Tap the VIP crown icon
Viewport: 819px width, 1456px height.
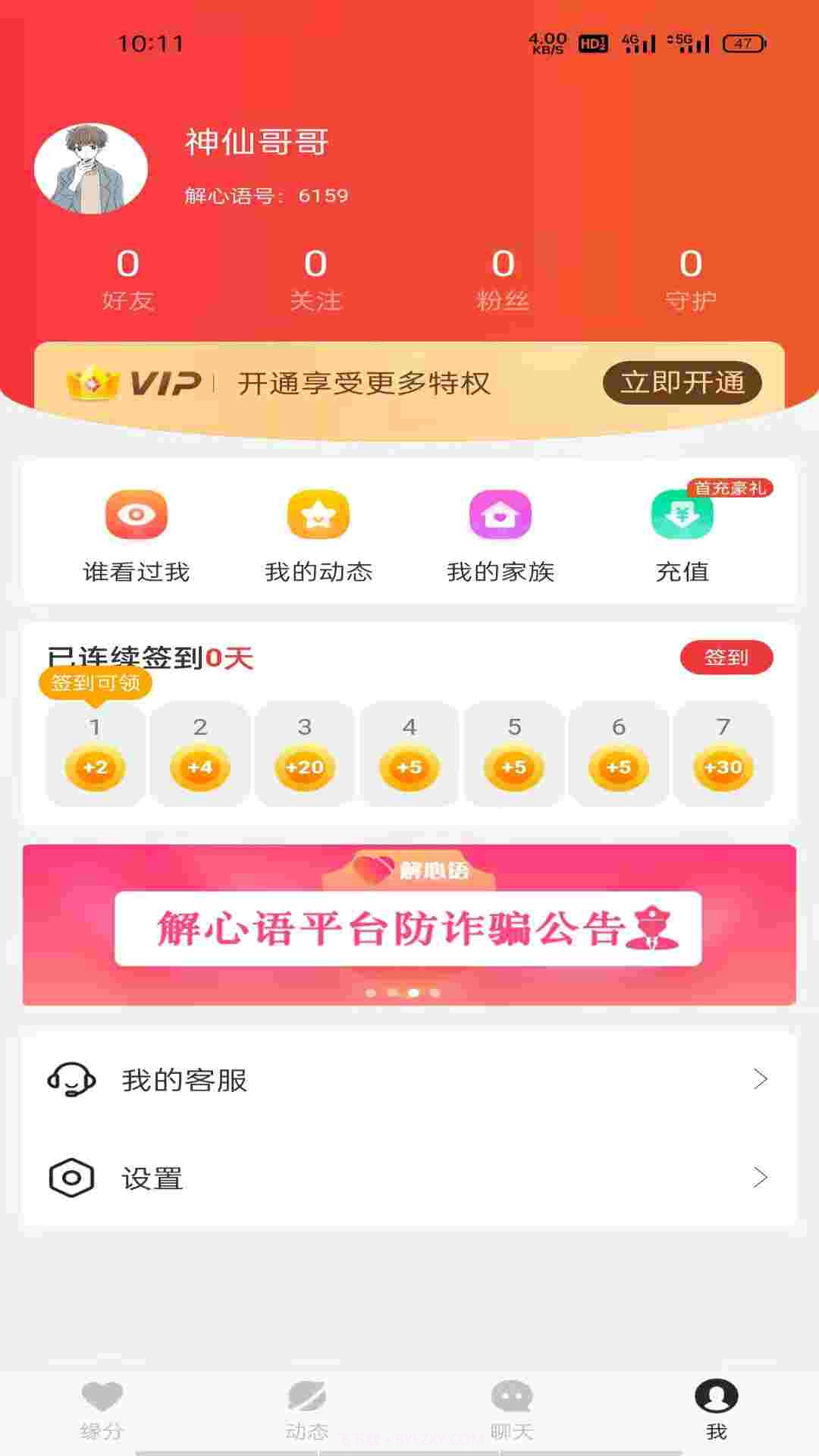point(91,383)
